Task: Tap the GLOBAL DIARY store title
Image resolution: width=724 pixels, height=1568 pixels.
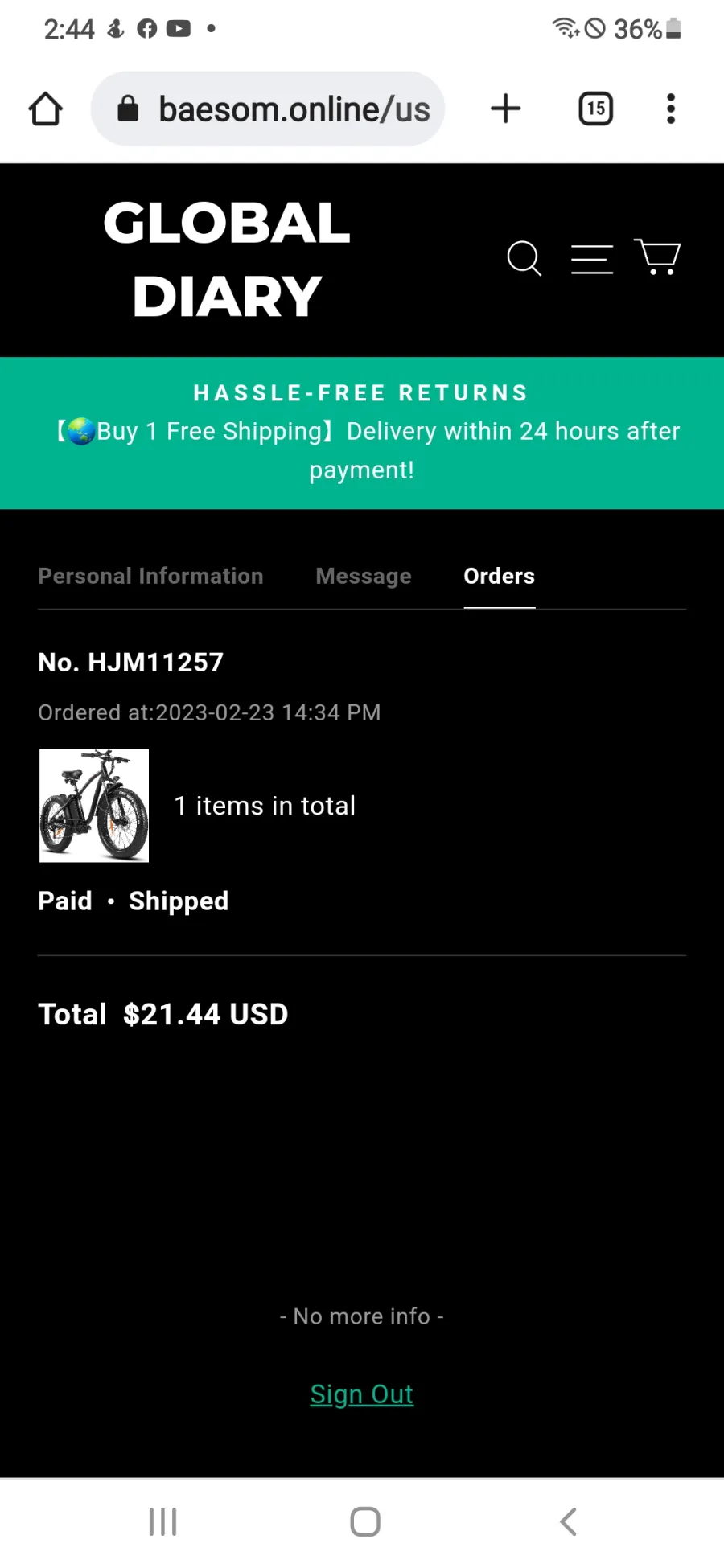Action: [227, 259]
